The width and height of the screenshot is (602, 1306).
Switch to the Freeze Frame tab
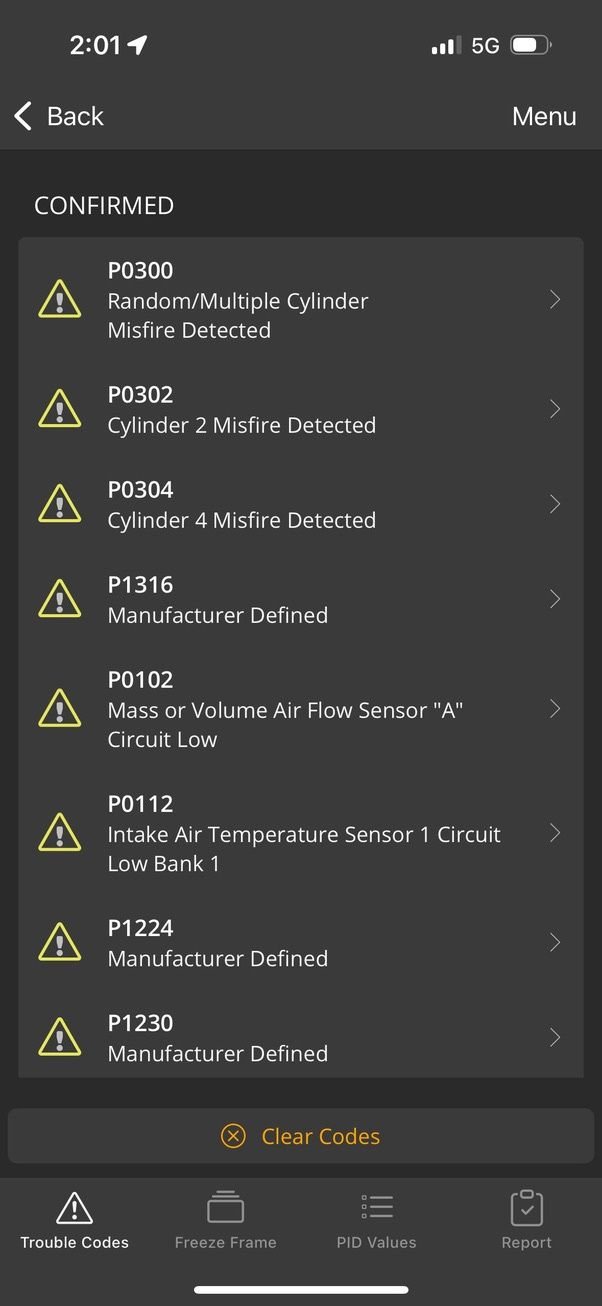pyautogui.click(x=226, y=1220)
